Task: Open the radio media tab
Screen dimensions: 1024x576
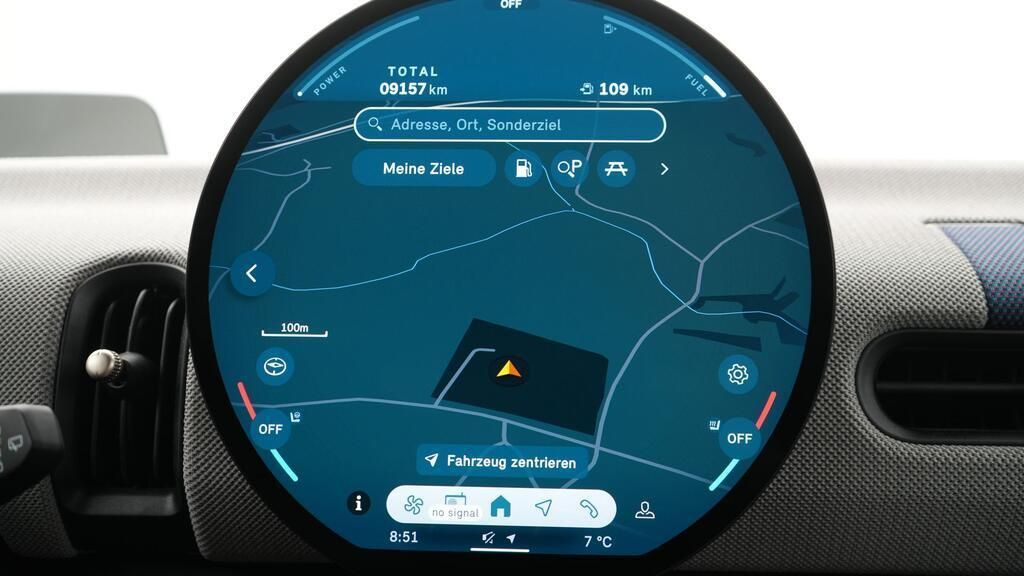Action: [456, 506]
